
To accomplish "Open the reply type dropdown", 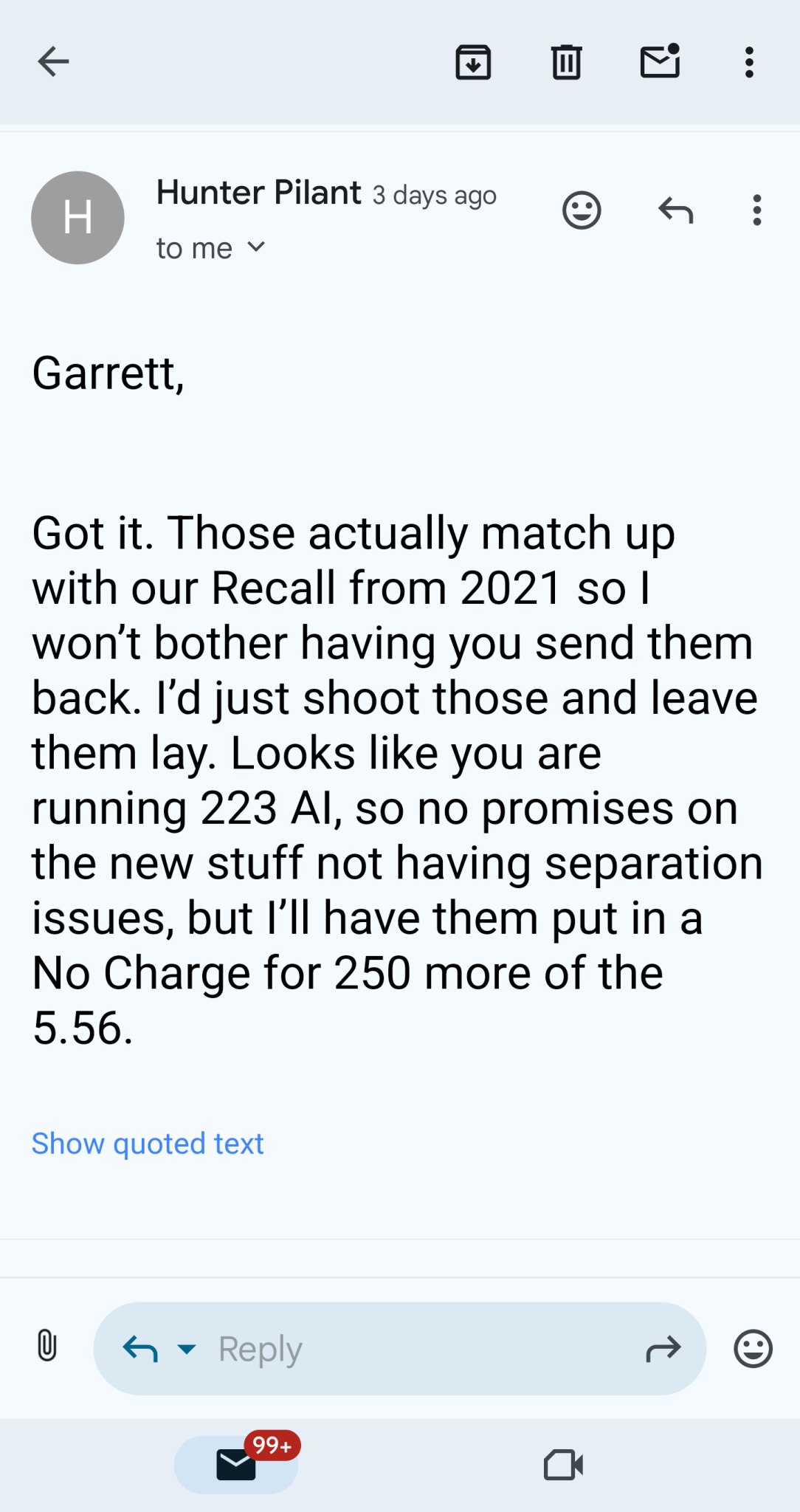I will 187,1349.
